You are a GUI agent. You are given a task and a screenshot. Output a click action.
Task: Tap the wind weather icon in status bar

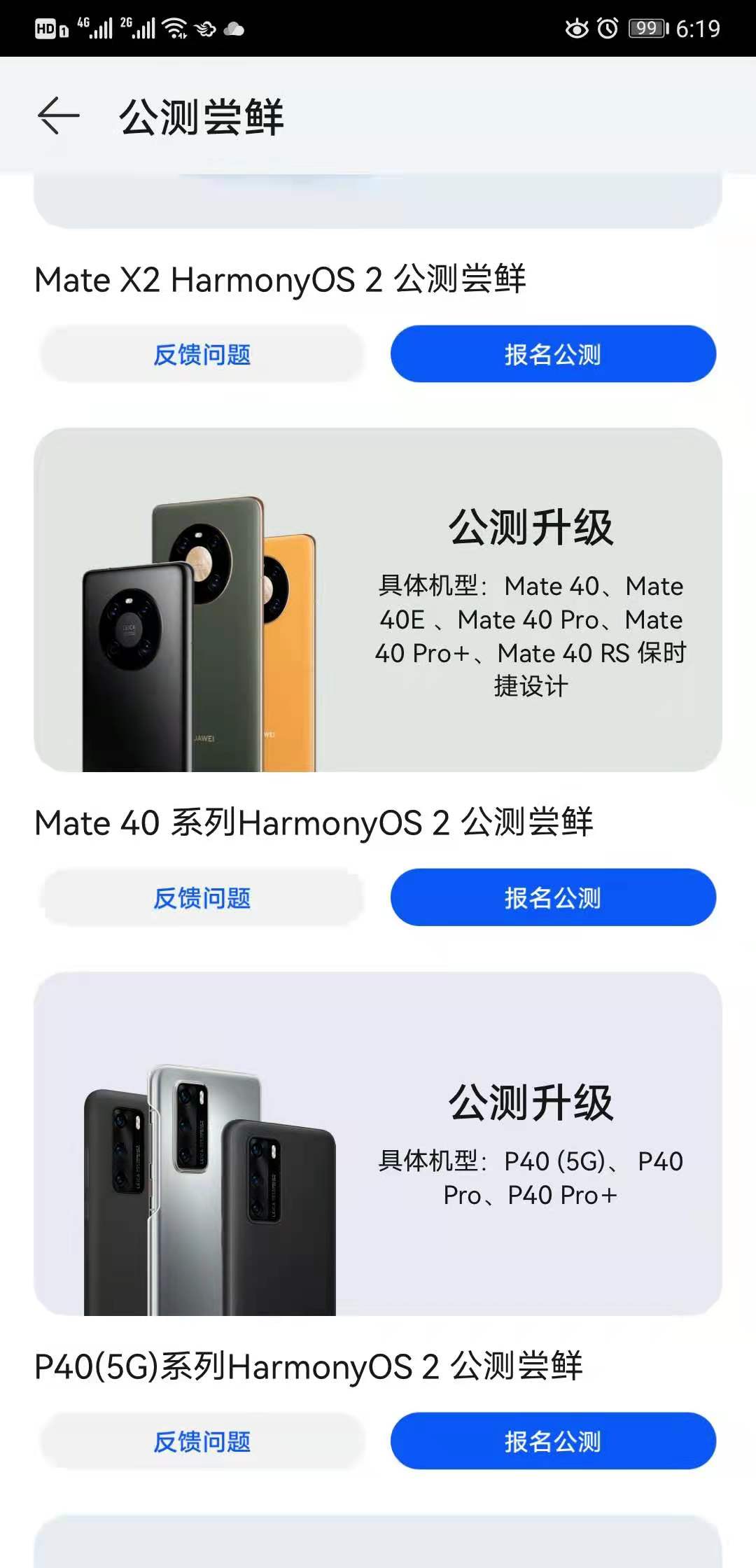point(204,28)
